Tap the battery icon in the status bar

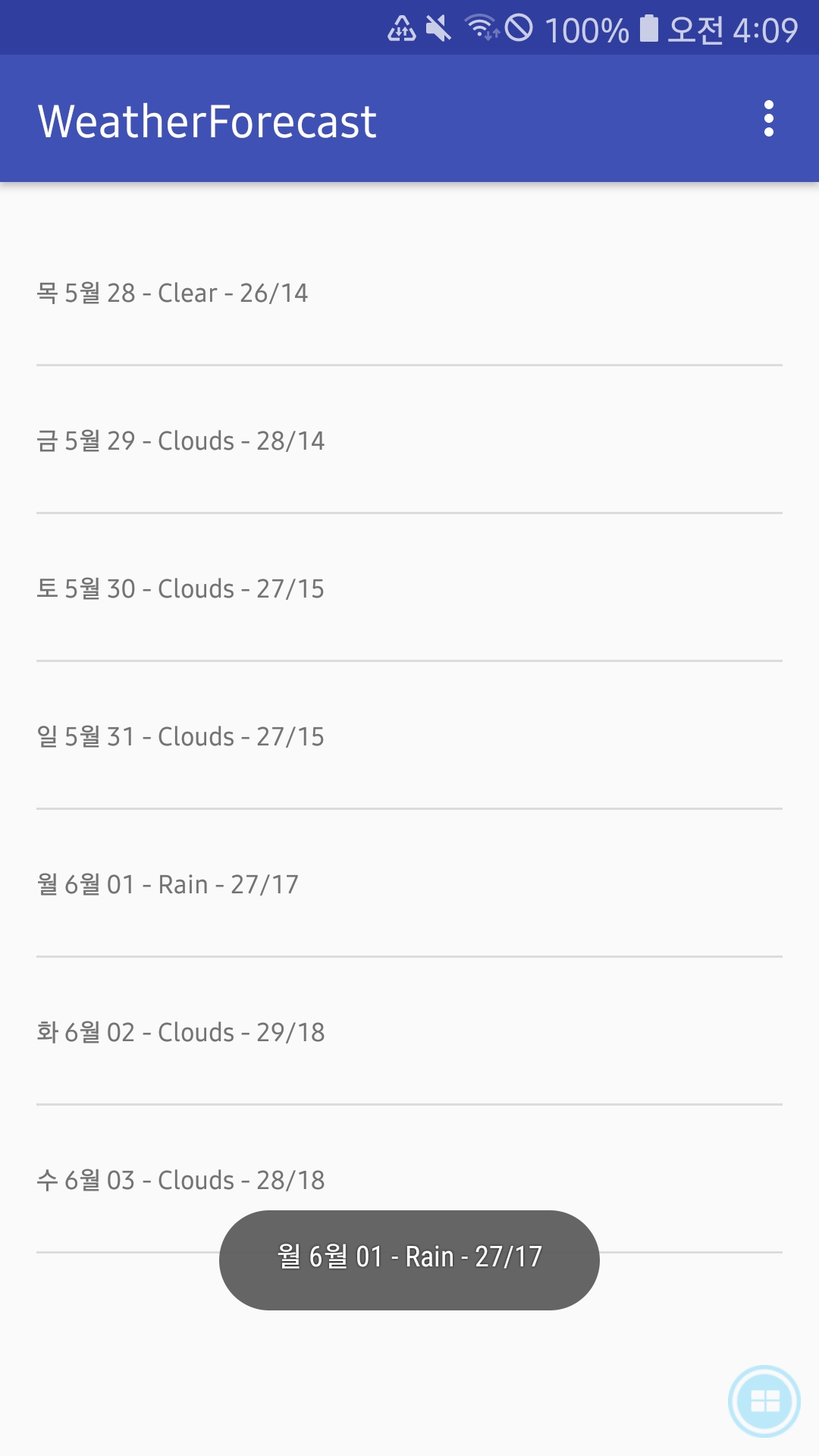tap(648, 28)
